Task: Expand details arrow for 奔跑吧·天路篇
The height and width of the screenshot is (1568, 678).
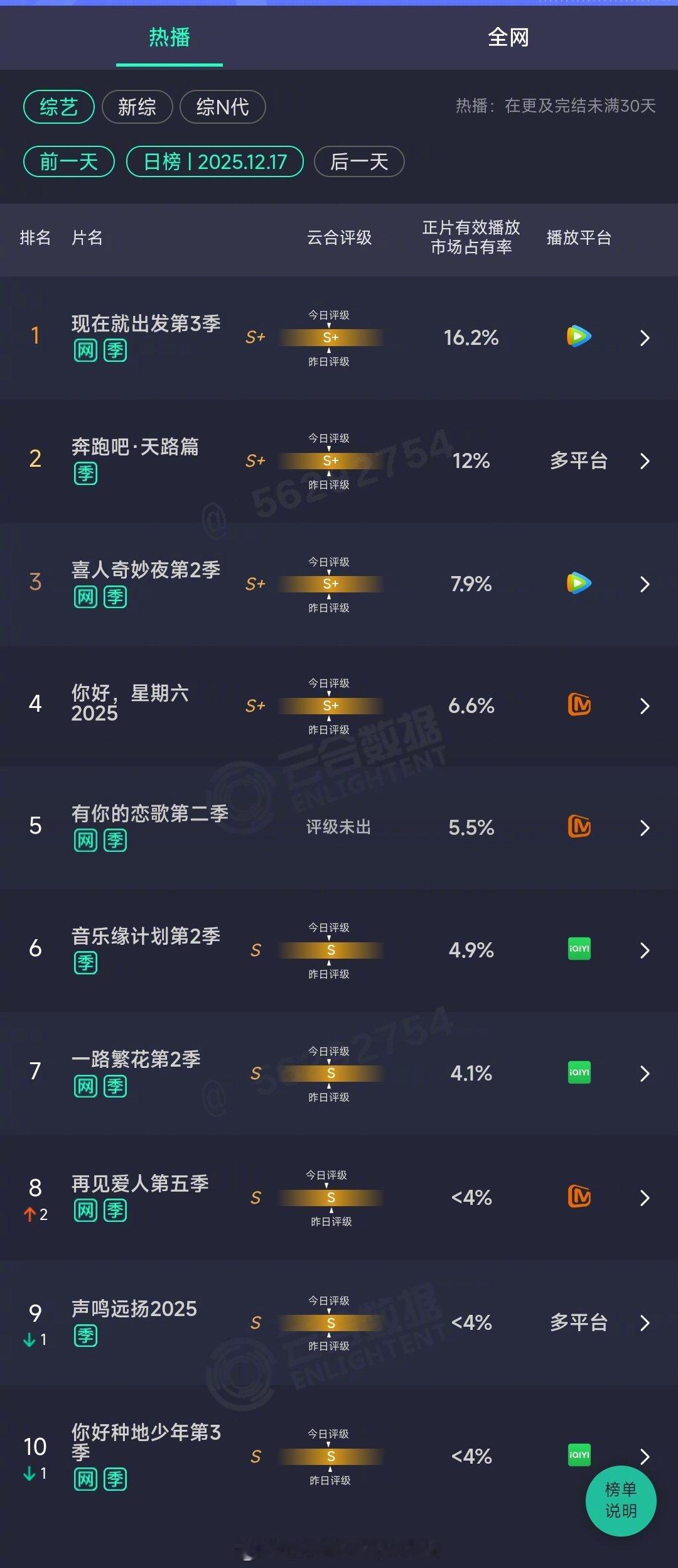Action: point(645,460)
